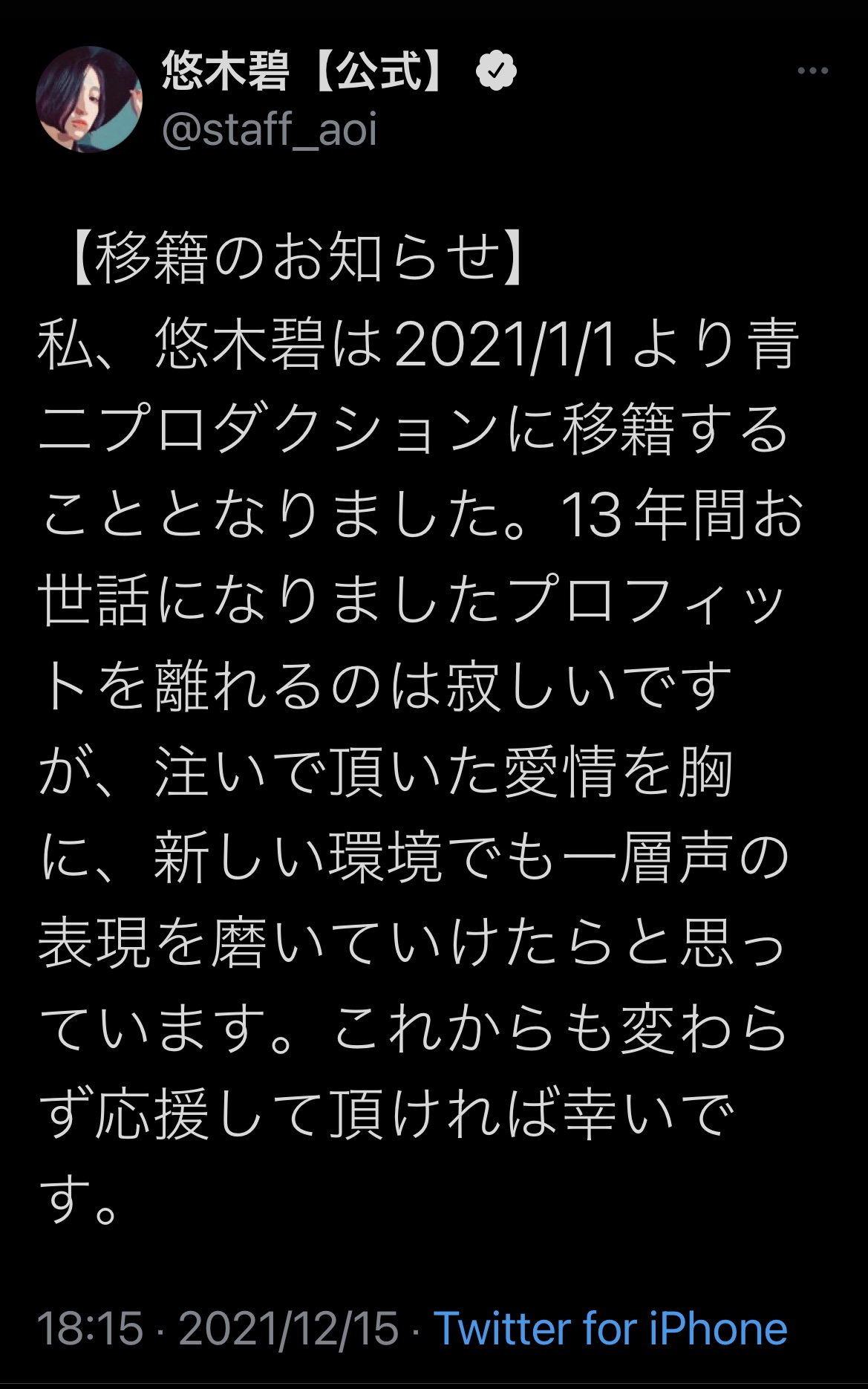Open the @staff_aoi profile from the handle
The height and width of the screenshot is (1389, 868).
point(270,129)
